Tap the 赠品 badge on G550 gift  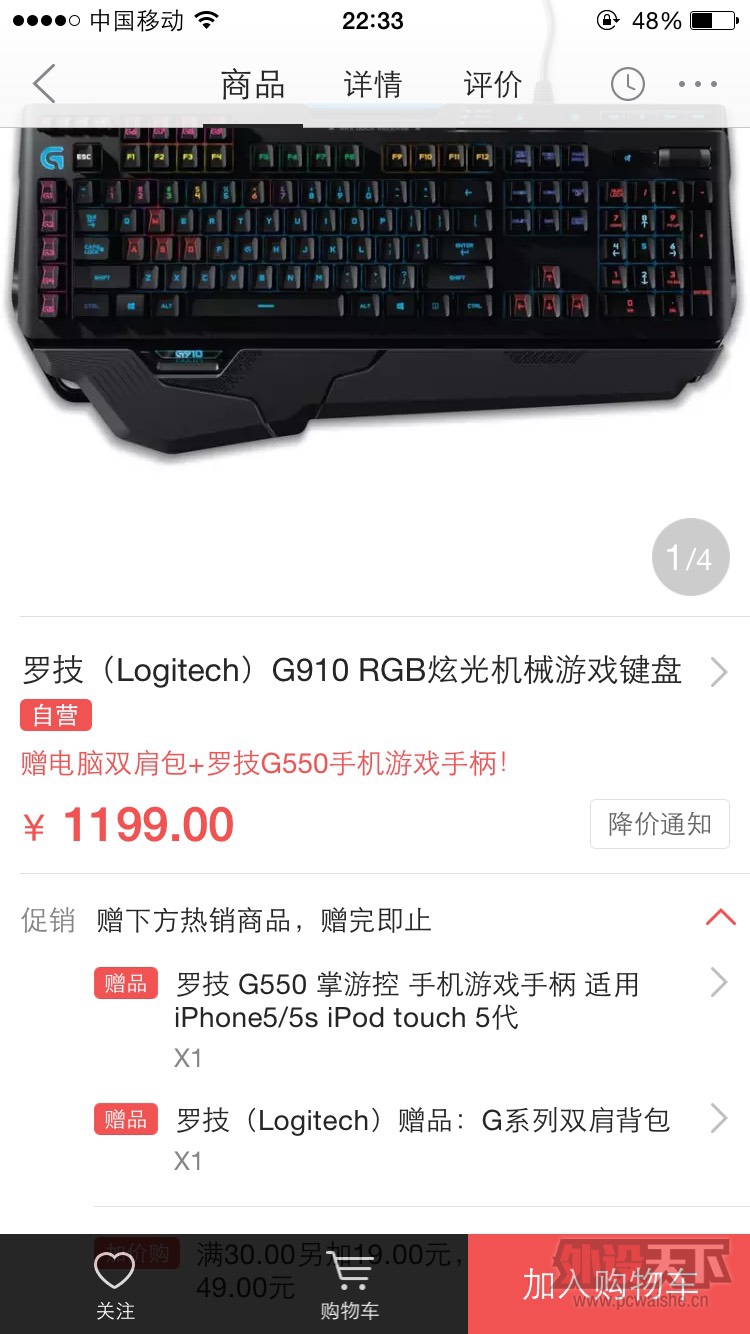(126, 984)
